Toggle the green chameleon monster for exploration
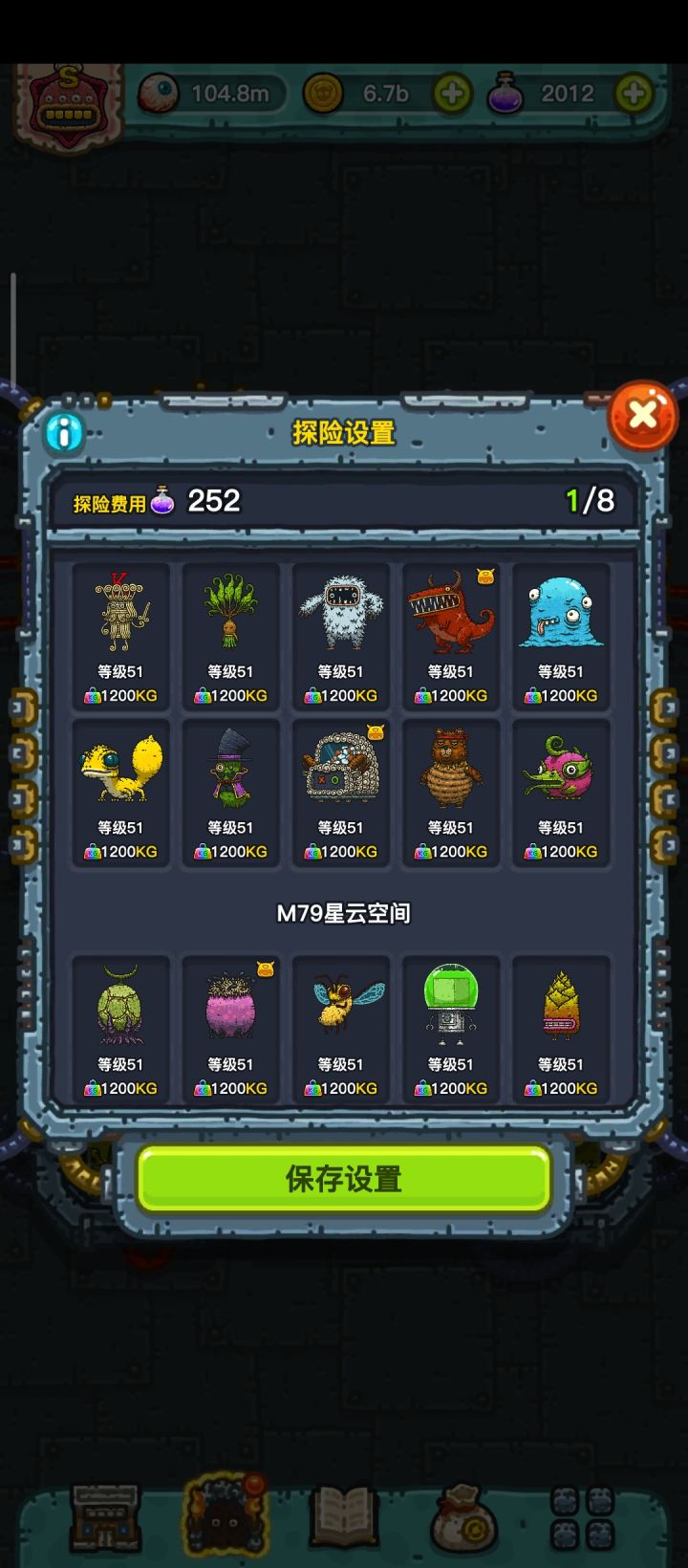This screenshot has height=1568, width=688. pyautogui.click(x=561, y=770)
